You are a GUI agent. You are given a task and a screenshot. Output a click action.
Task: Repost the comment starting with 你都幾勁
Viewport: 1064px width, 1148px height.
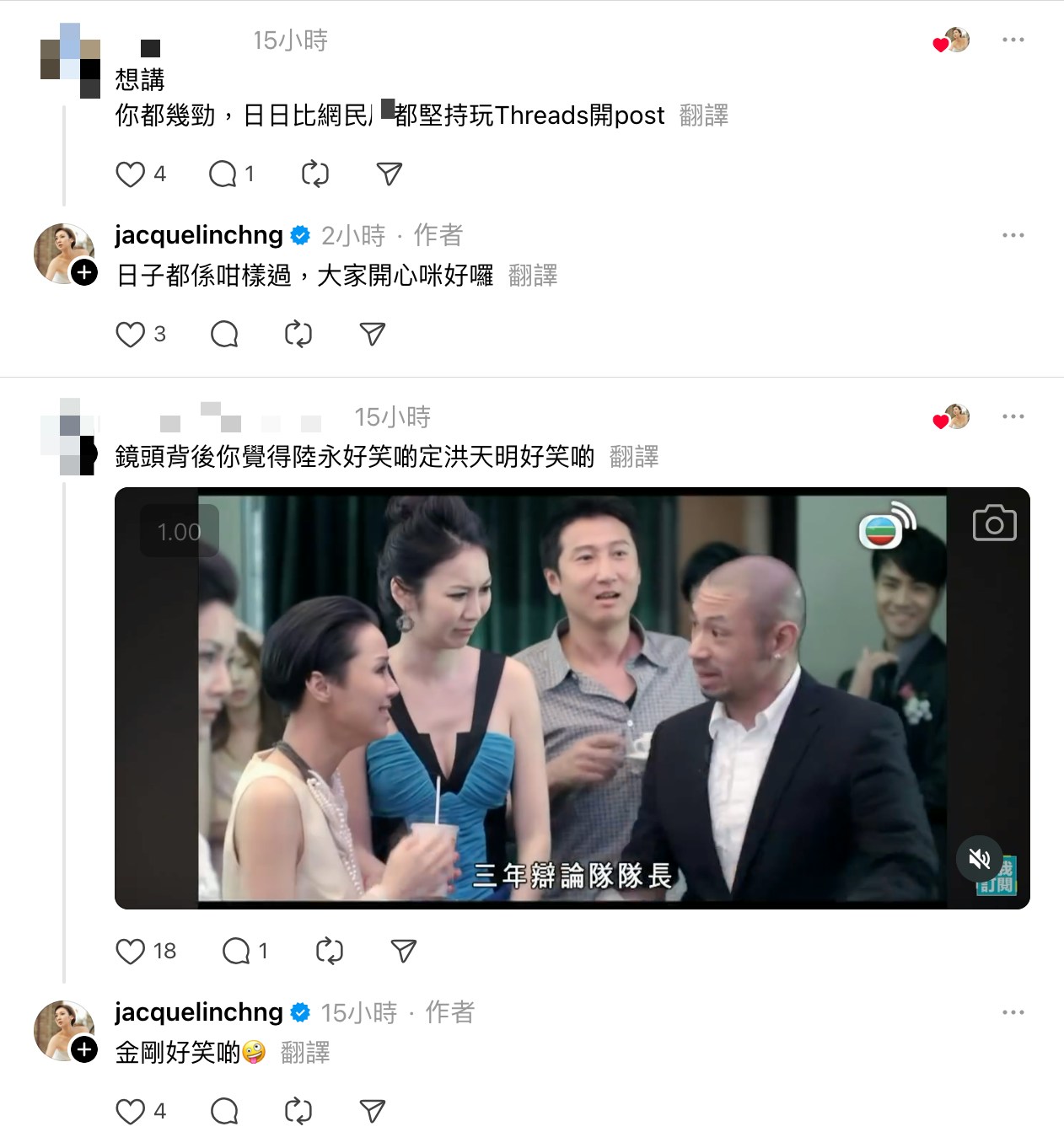coord(314,174)
